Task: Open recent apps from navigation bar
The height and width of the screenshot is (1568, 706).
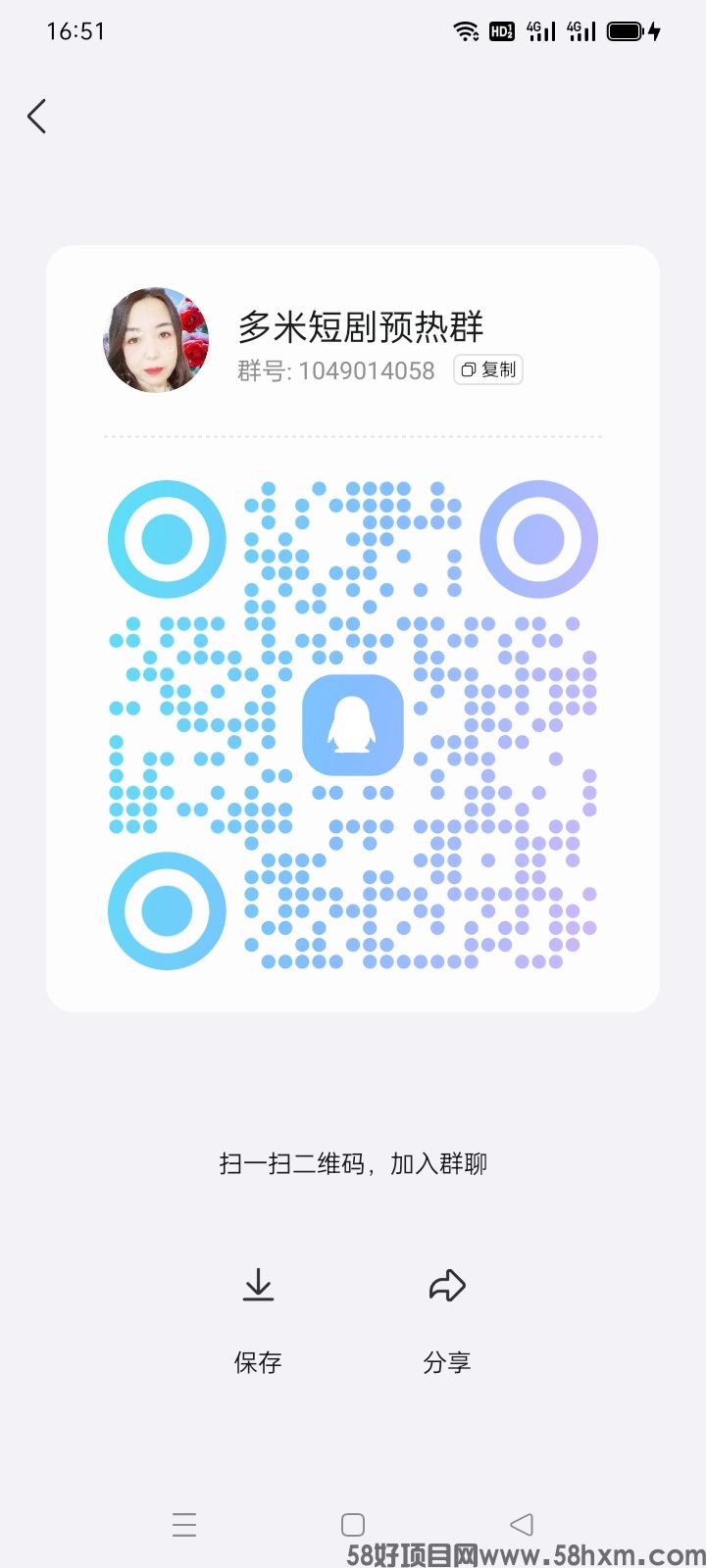Action: click(x=184, y=1524)
